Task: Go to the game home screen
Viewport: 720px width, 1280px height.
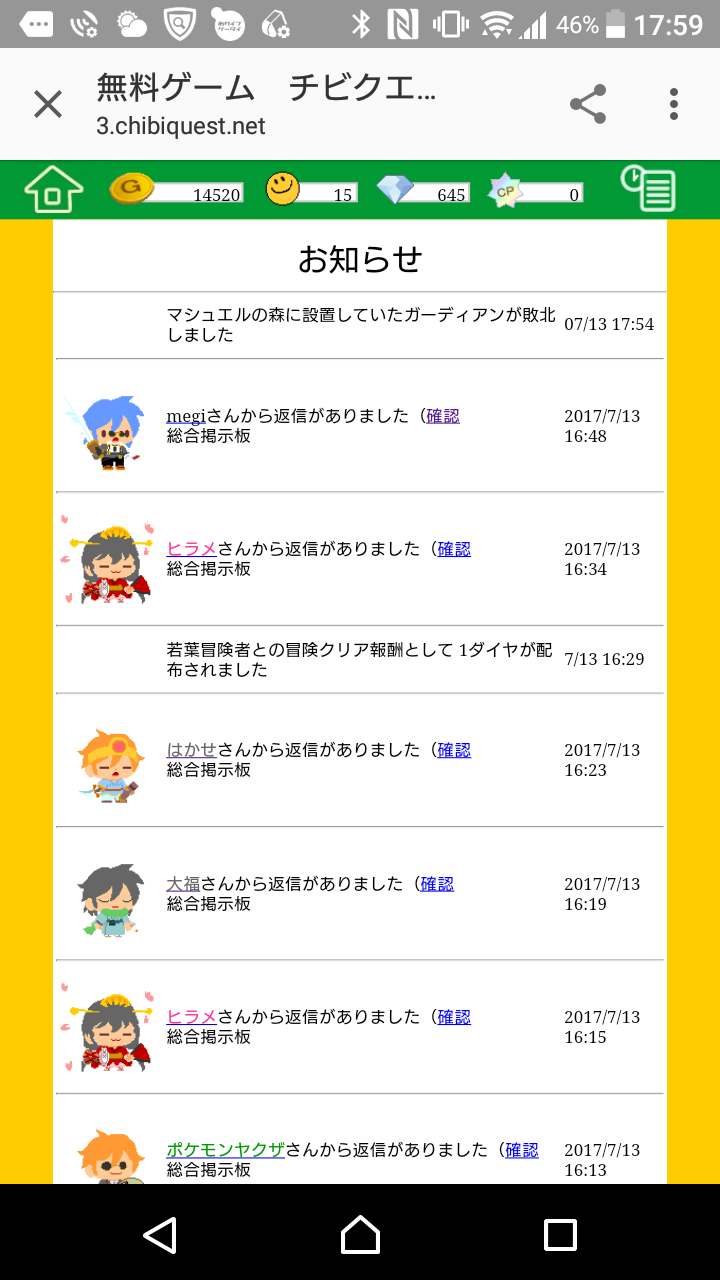Action: pyautogui.click(x=53, y=189)
